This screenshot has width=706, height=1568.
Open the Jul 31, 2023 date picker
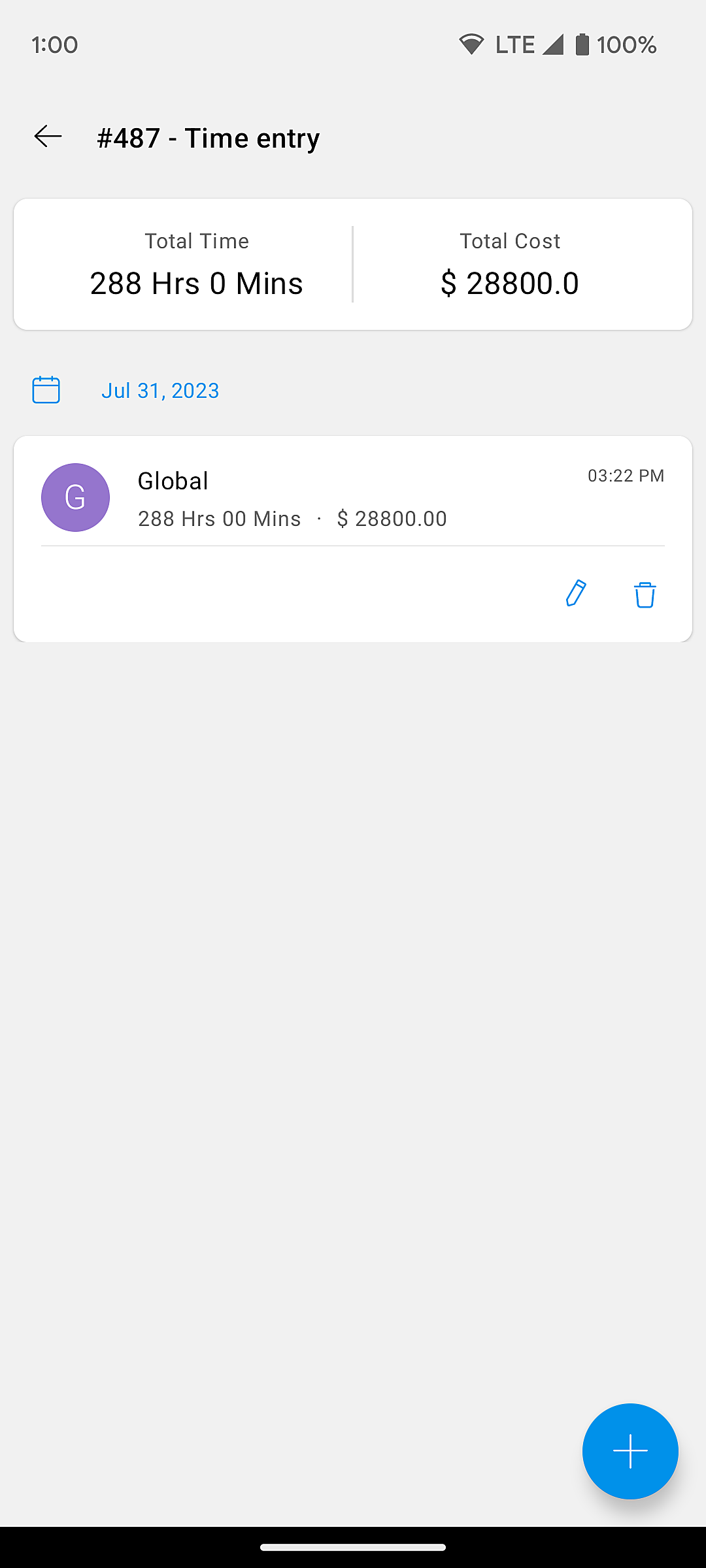coord(160,391)
